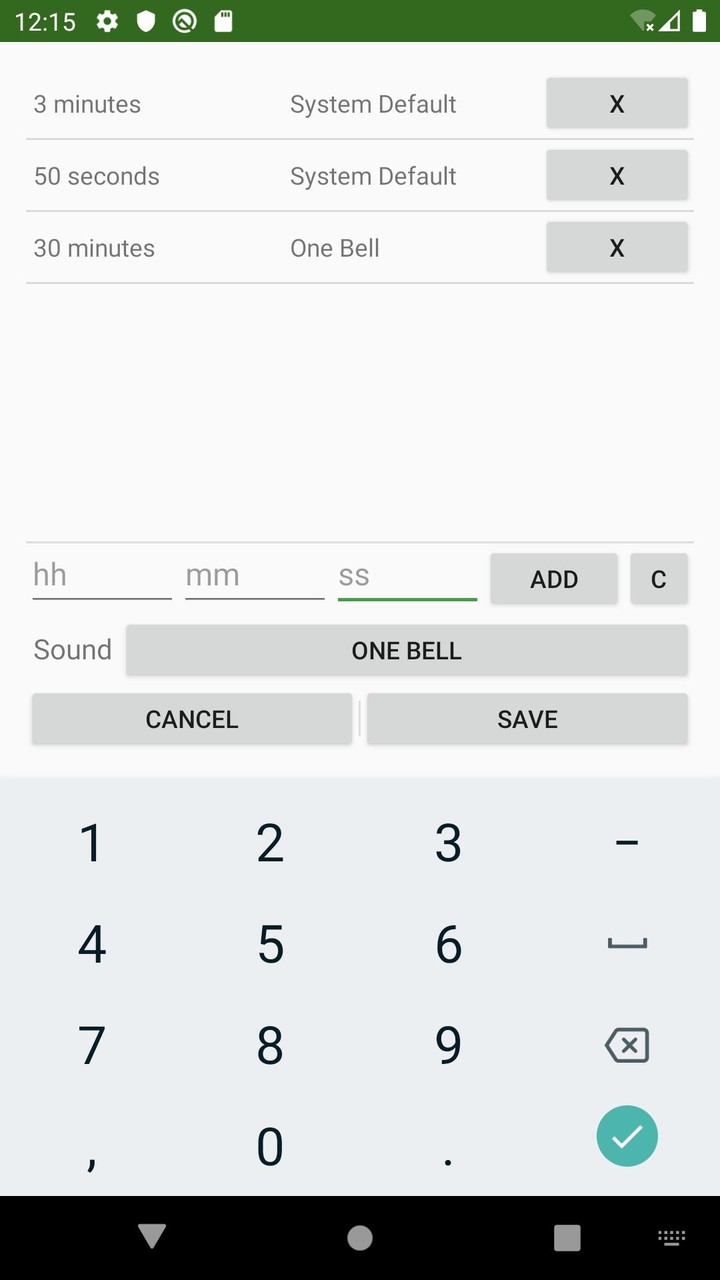
Task: Tap the Settings gear in the status bar
Action: click(x=107, y=21)
